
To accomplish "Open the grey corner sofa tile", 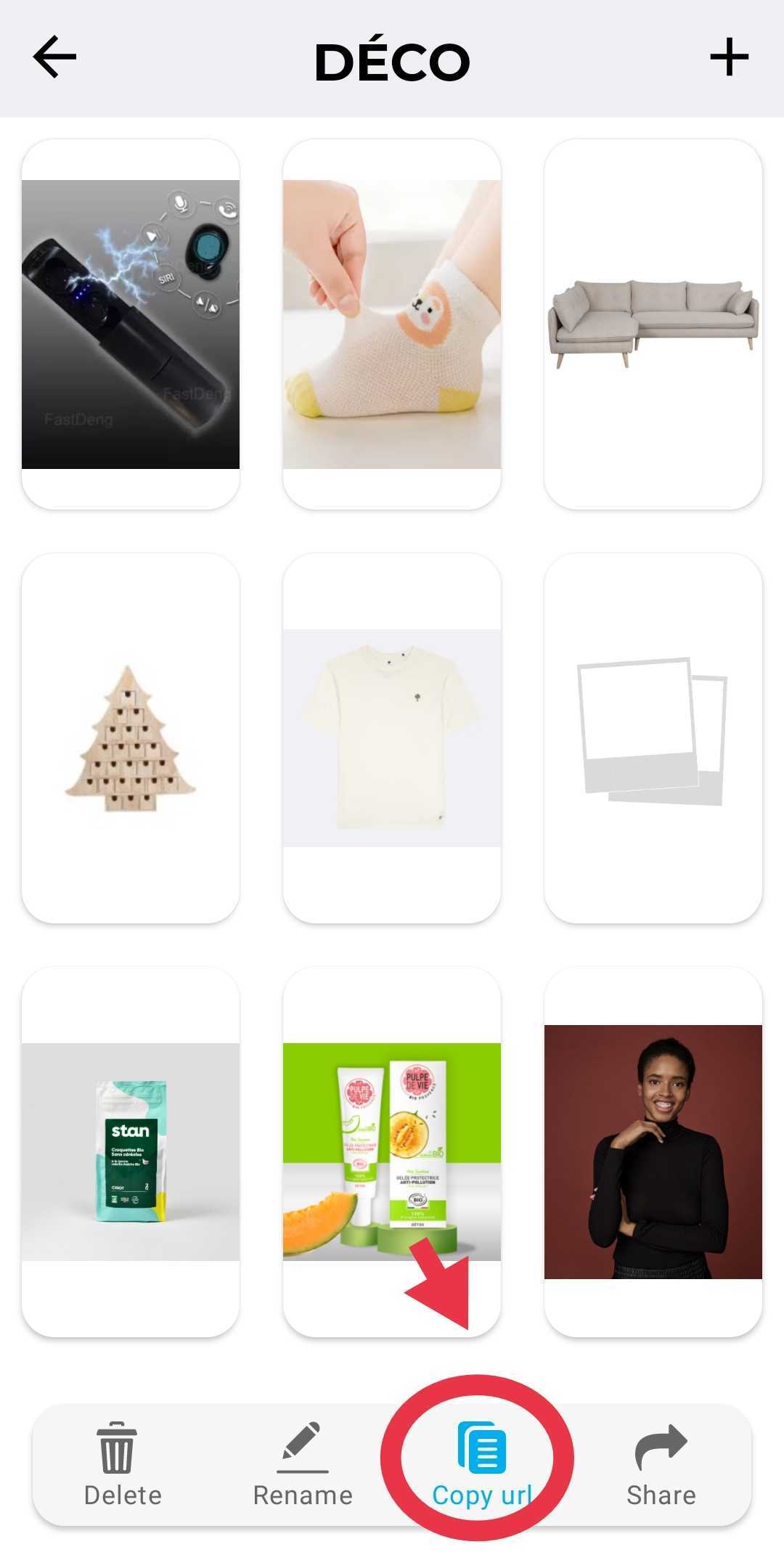I will [x=653, y=324].
